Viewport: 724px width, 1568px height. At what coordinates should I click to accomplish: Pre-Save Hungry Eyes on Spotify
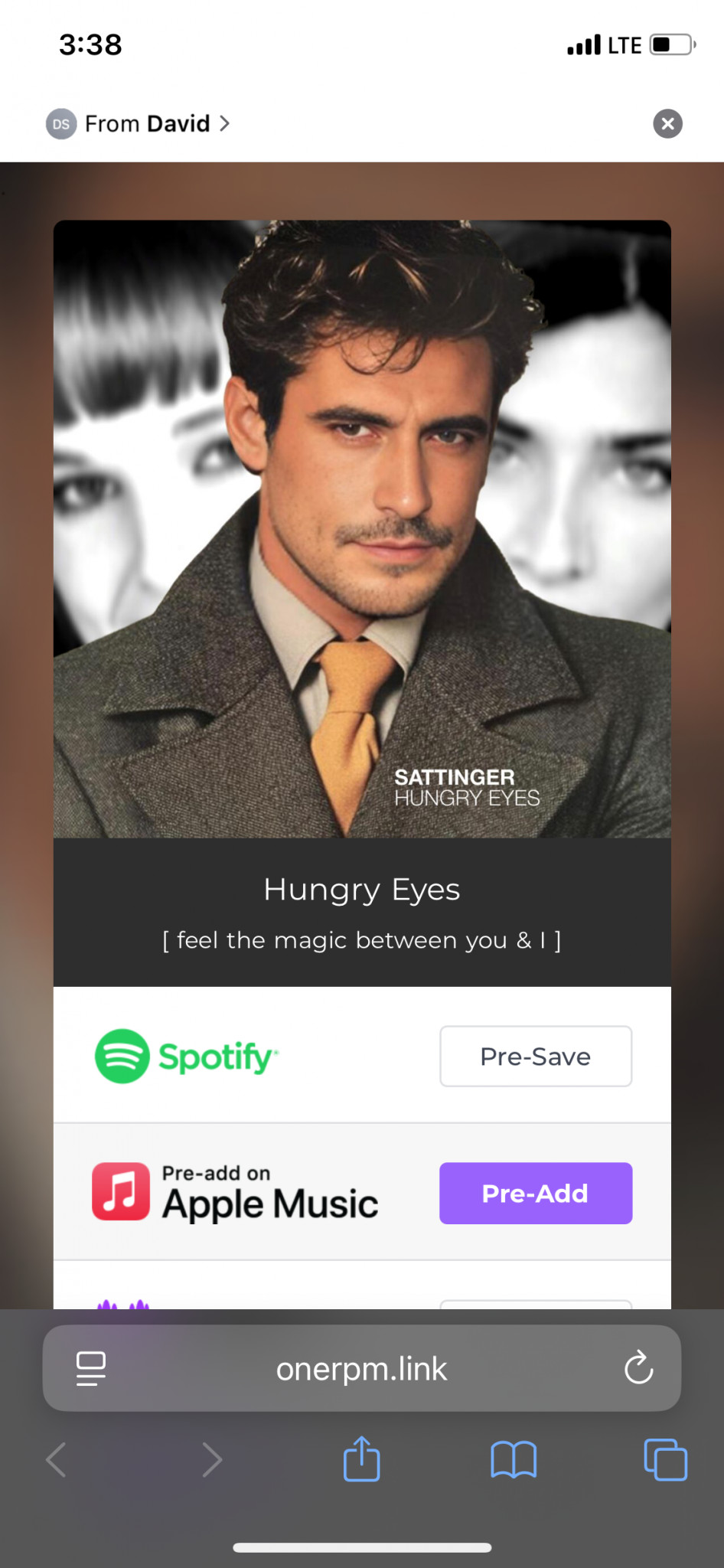535,1056
